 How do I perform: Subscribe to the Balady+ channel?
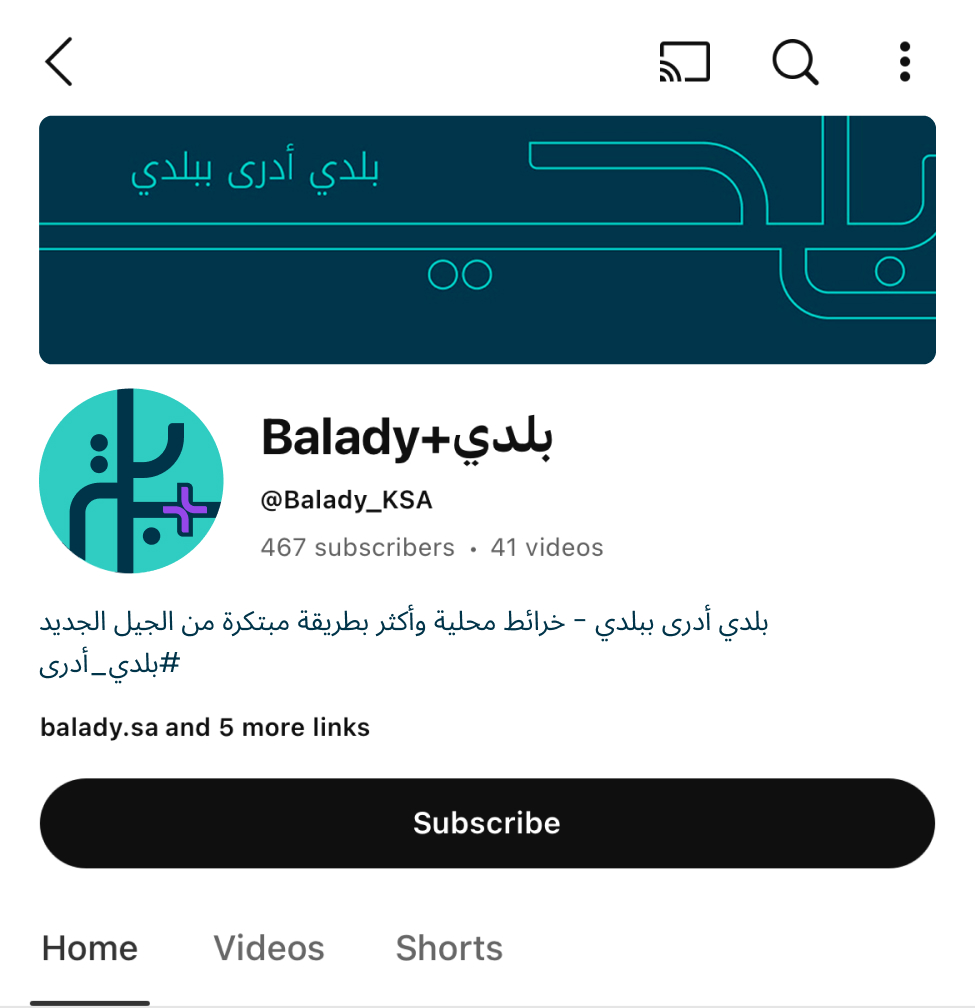point(487,823)
